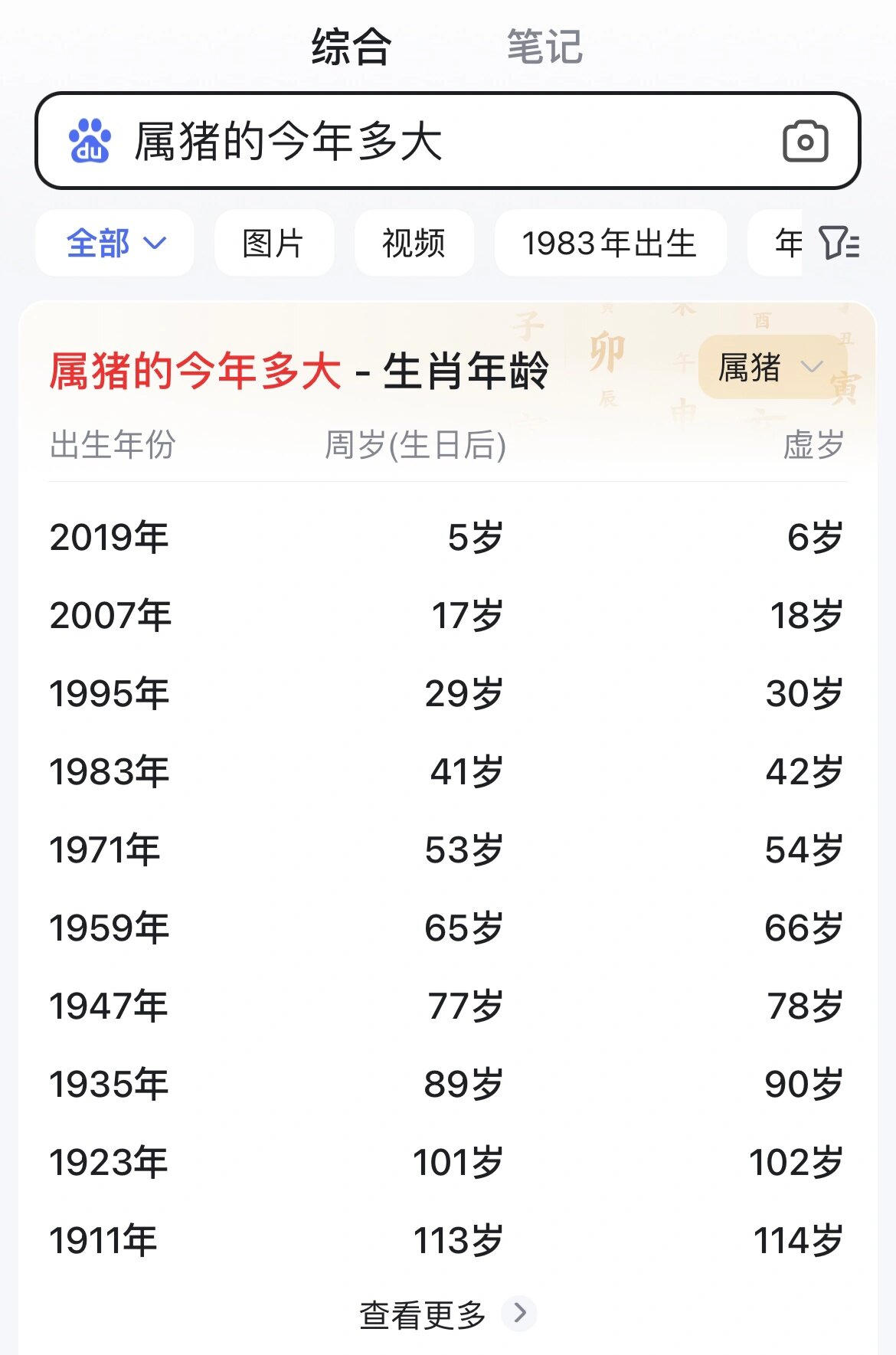Screen dimensions: 896x1355
Task: Filter results by 1983年出生
Action: [x=611, y=242]
